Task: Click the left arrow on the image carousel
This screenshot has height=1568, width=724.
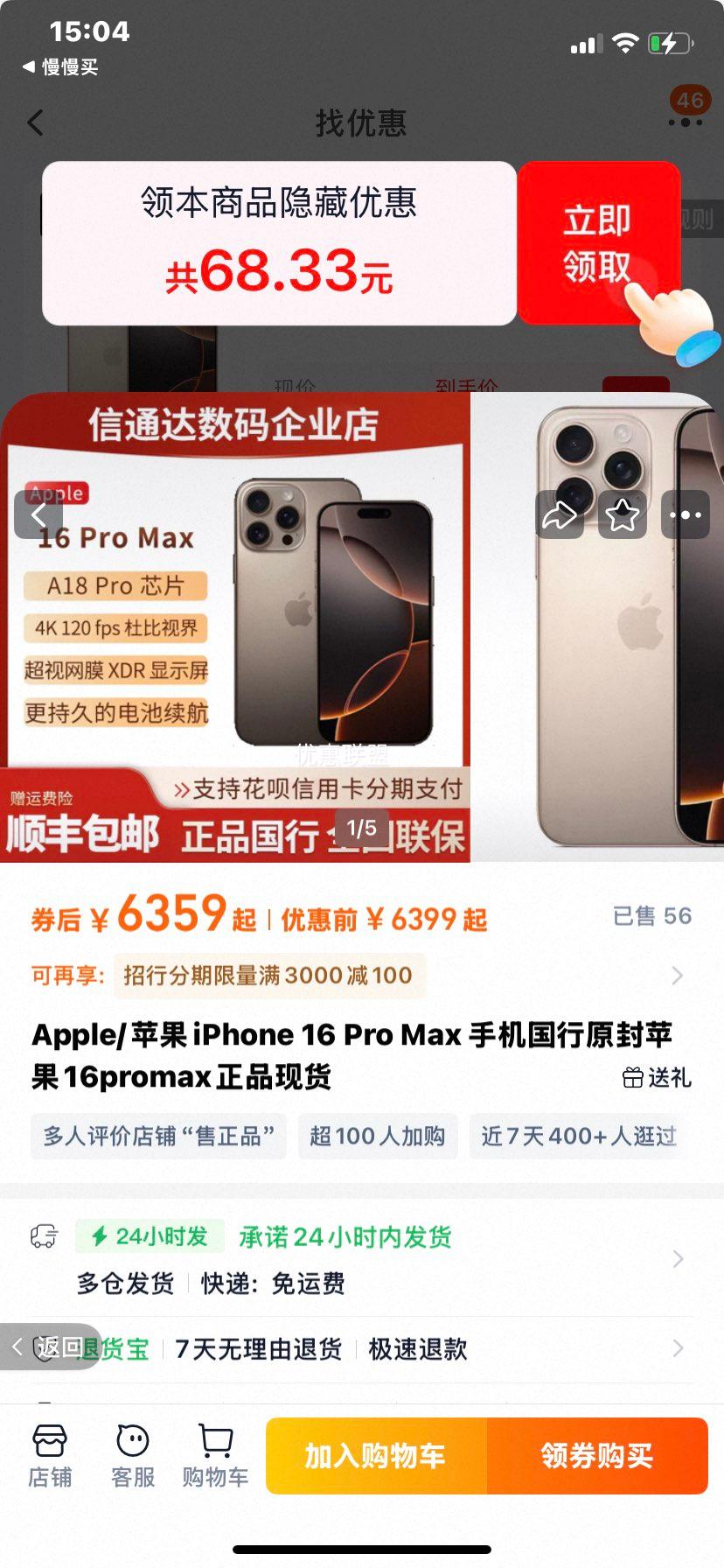Action: point(38,514)
